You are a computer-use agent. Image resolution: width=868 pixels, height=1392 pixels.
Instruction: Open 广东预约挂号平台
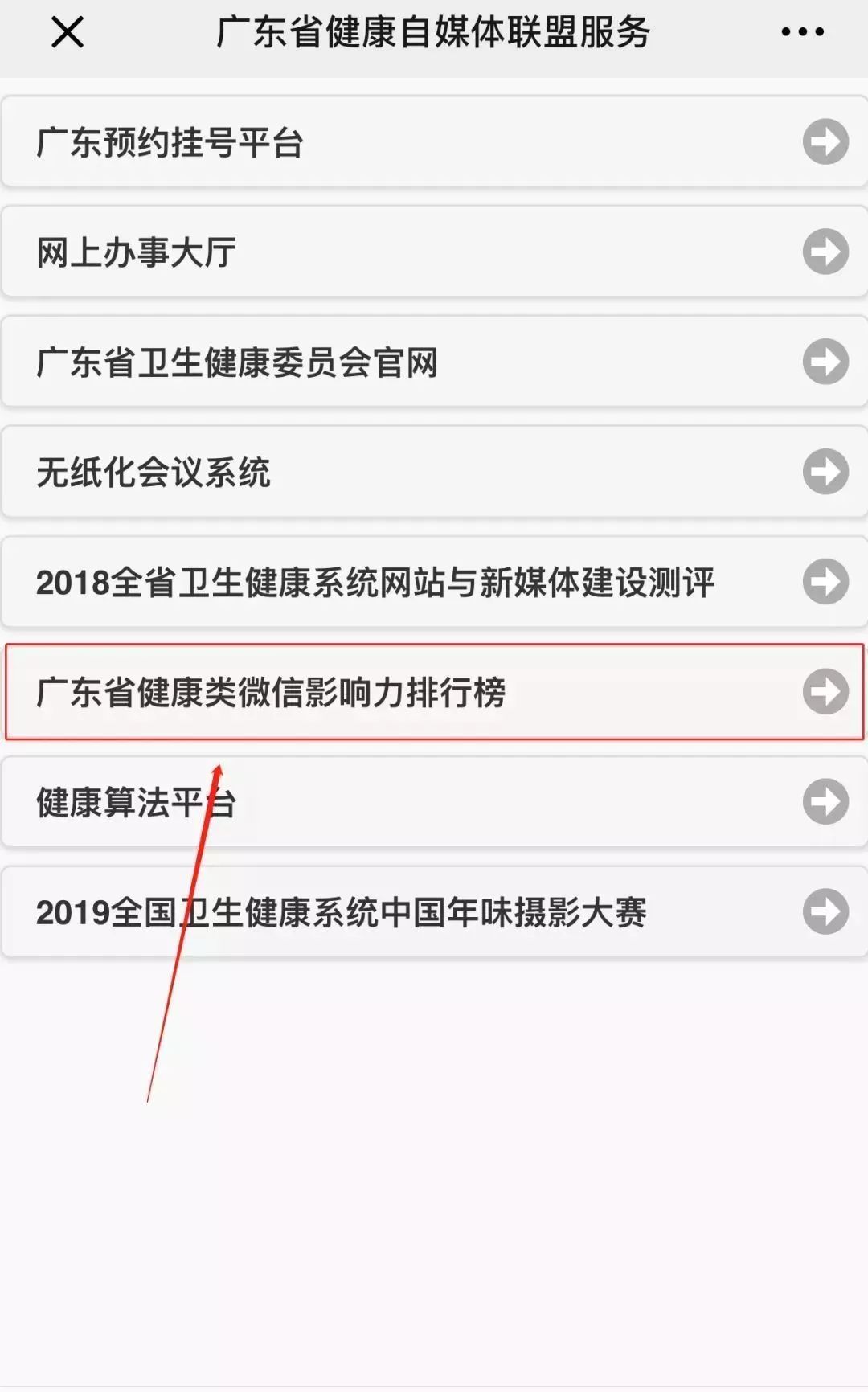[434, 142]
